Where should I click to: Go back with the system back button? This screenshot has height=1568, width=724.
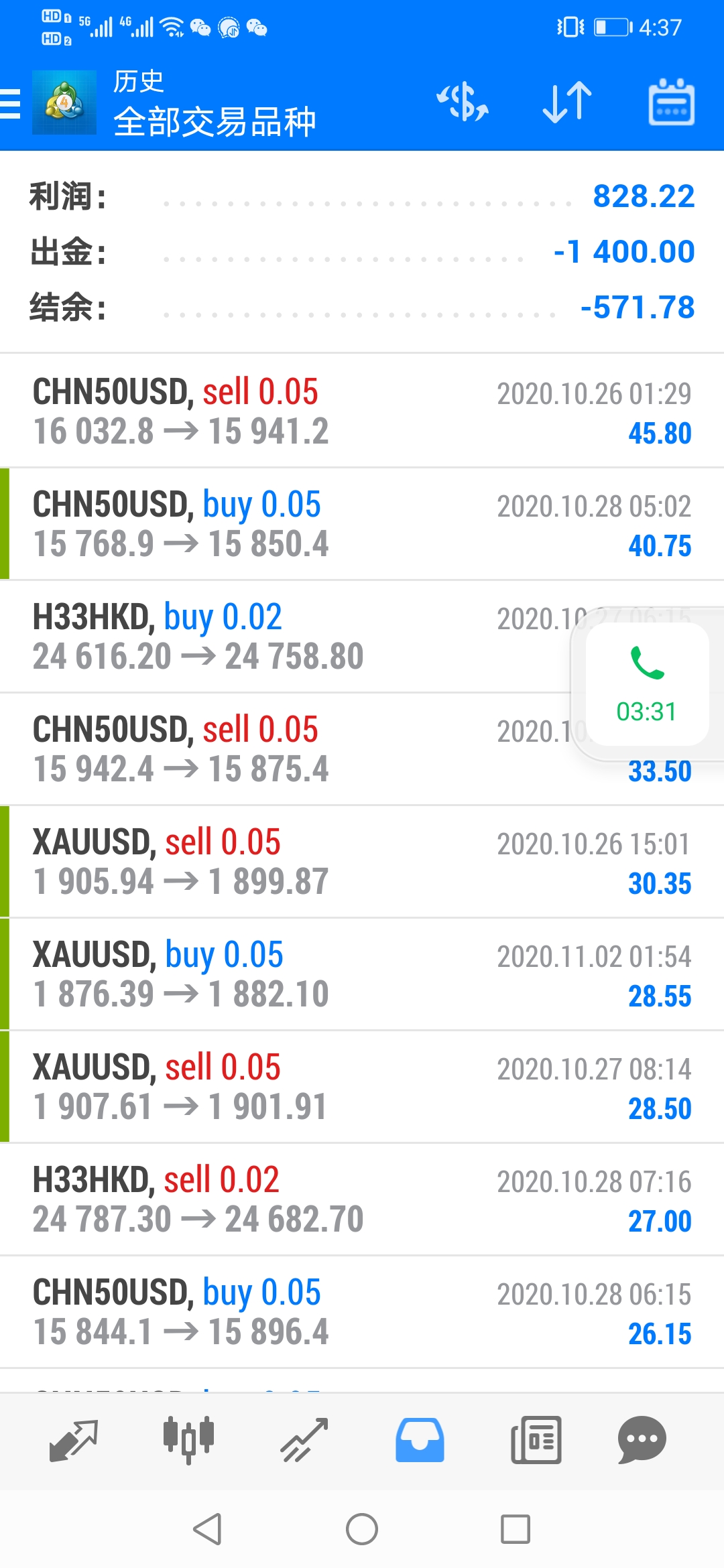[x=207, y=1529]
